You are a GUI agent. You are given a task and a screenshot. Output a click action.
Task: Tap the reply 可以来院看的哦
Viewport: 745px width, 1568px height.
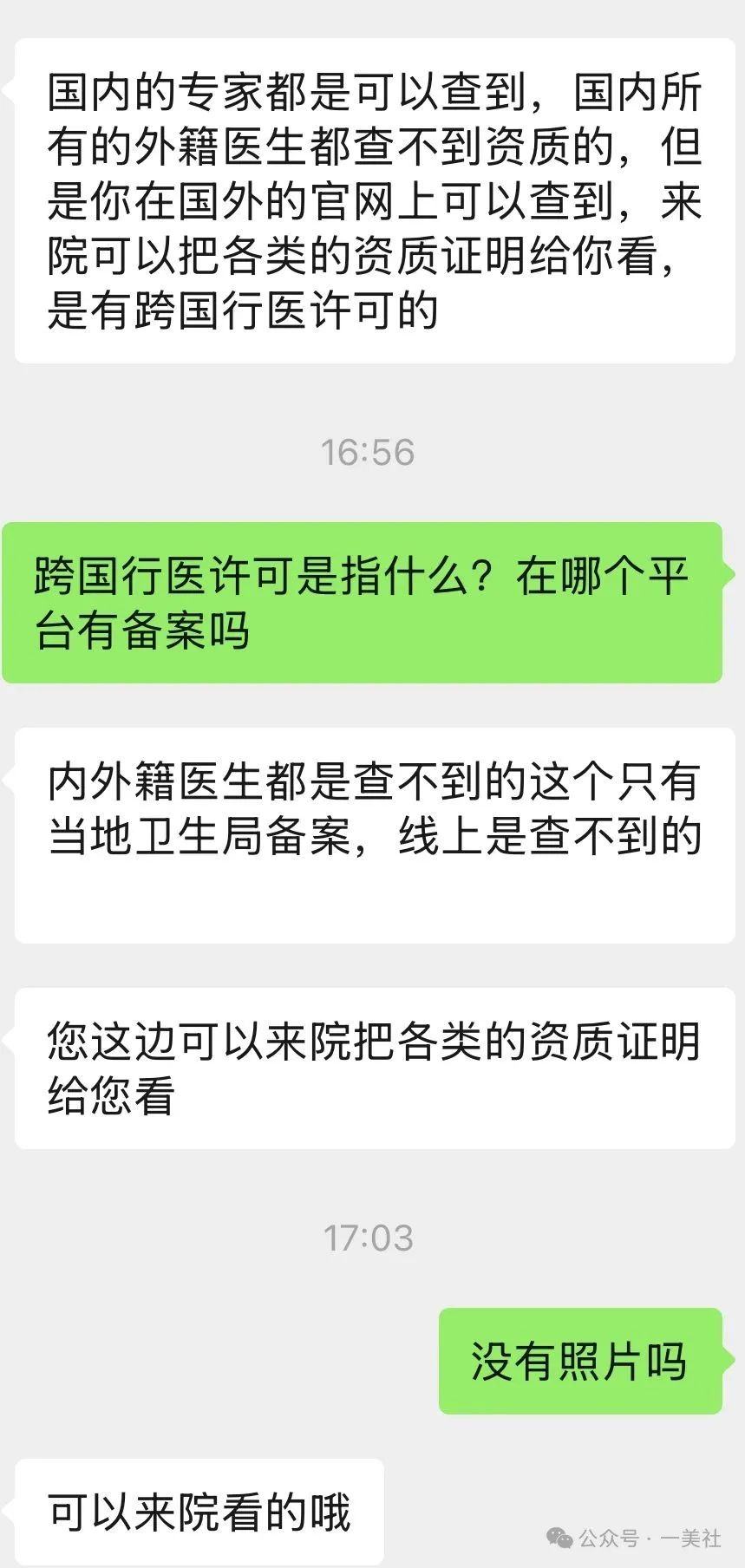[x=199, y=1509]
